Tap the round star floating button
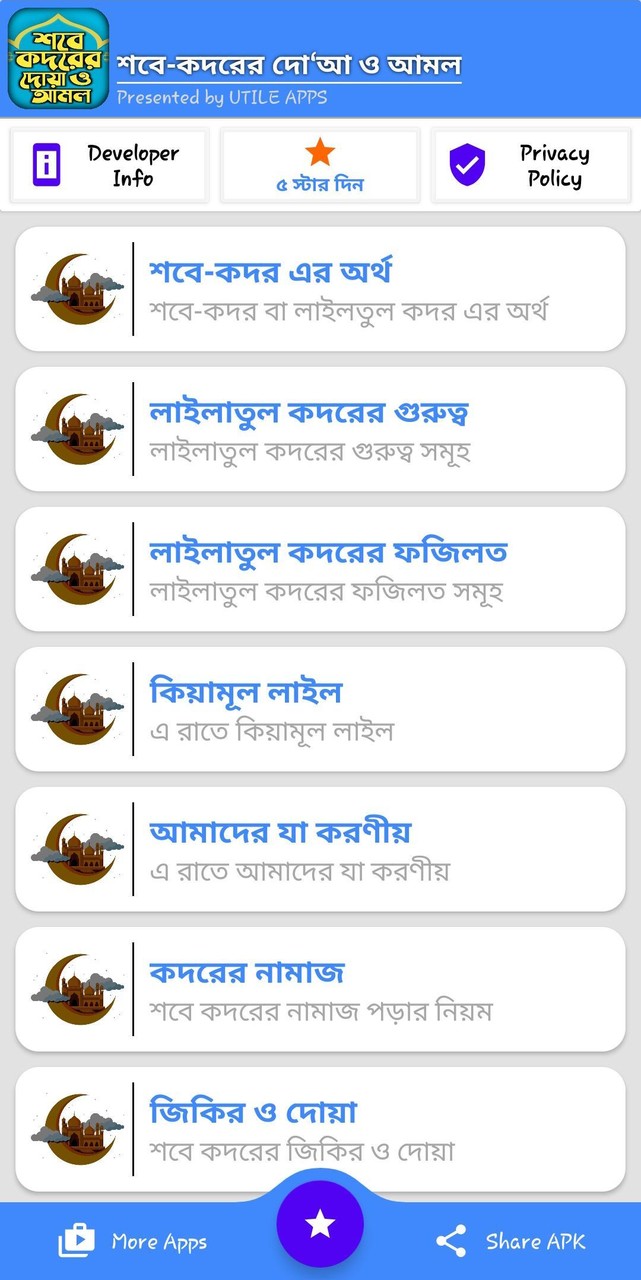The image size is (641, 1280). 320,1224
